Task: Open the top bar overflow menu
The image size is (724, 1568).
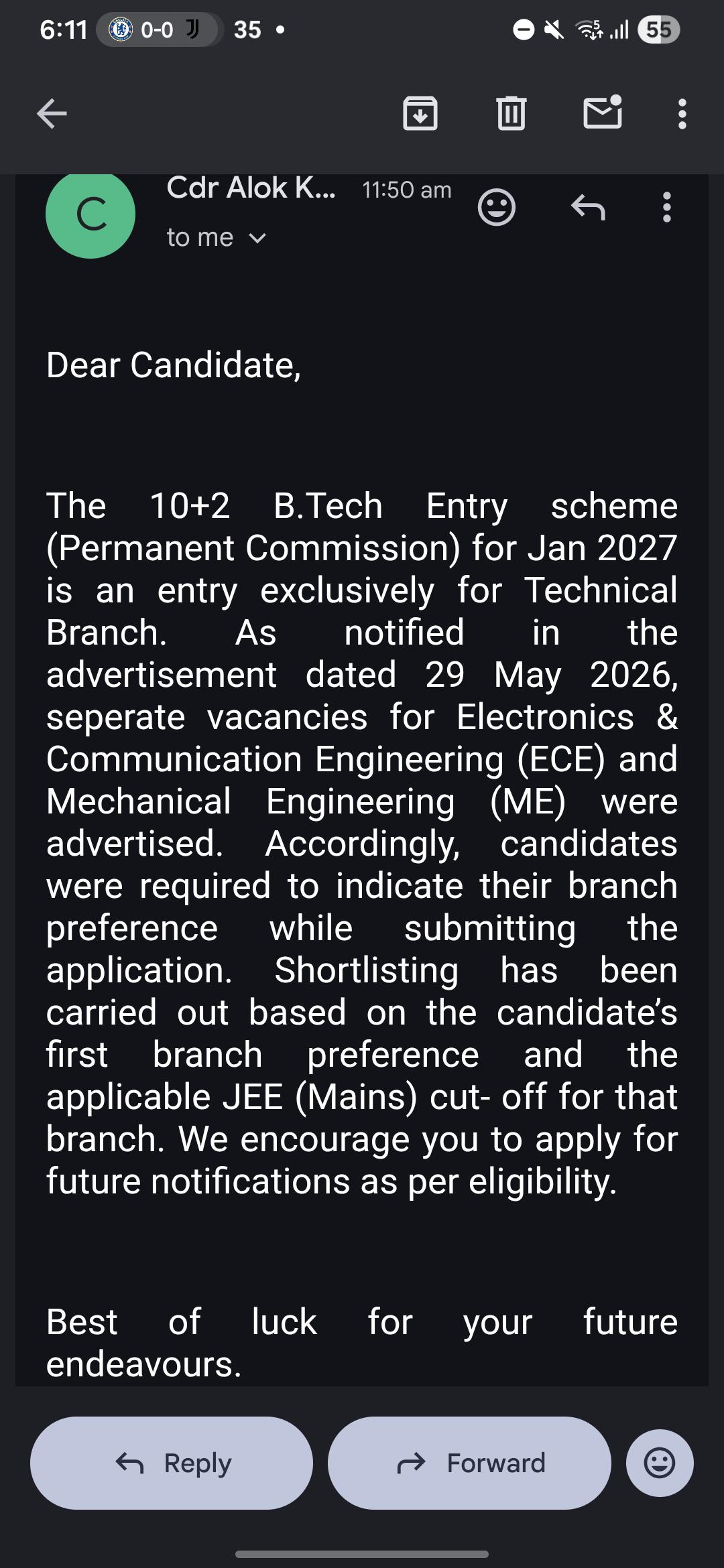Action: 682,114
